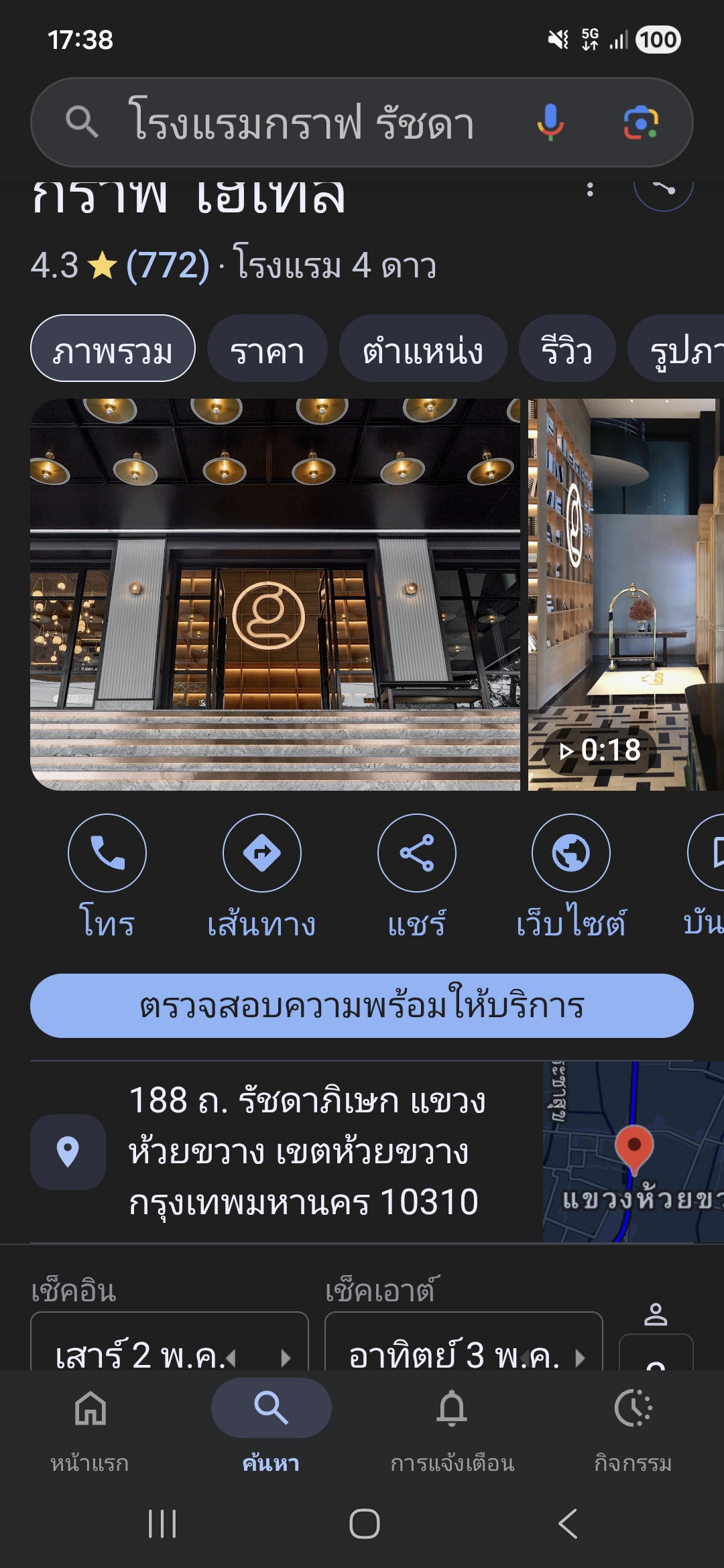
Task: Open Google Lens camera search
Action: (641, 123)
